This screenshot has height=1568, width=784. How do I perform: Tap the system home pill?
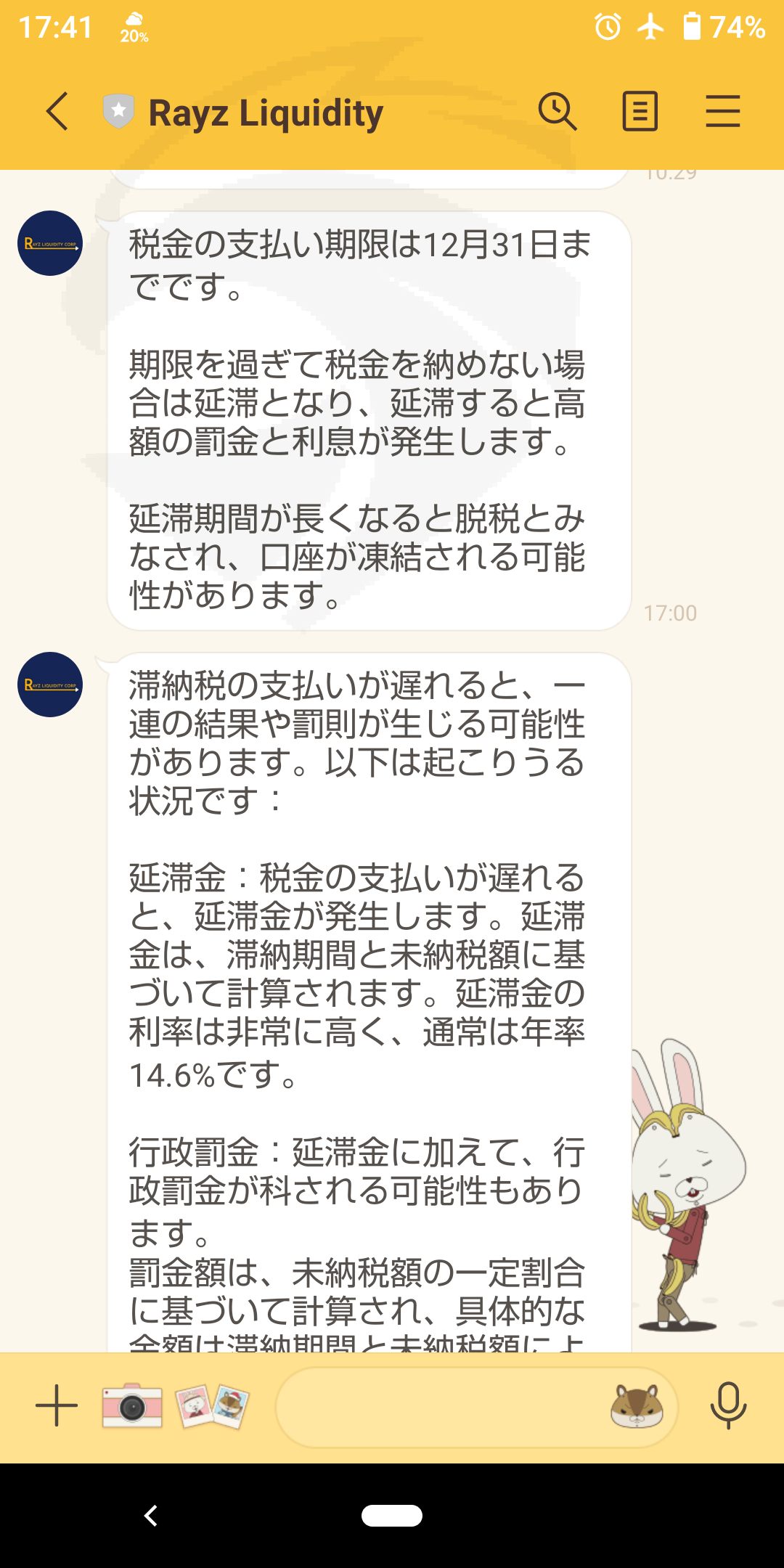(392, 1516)
